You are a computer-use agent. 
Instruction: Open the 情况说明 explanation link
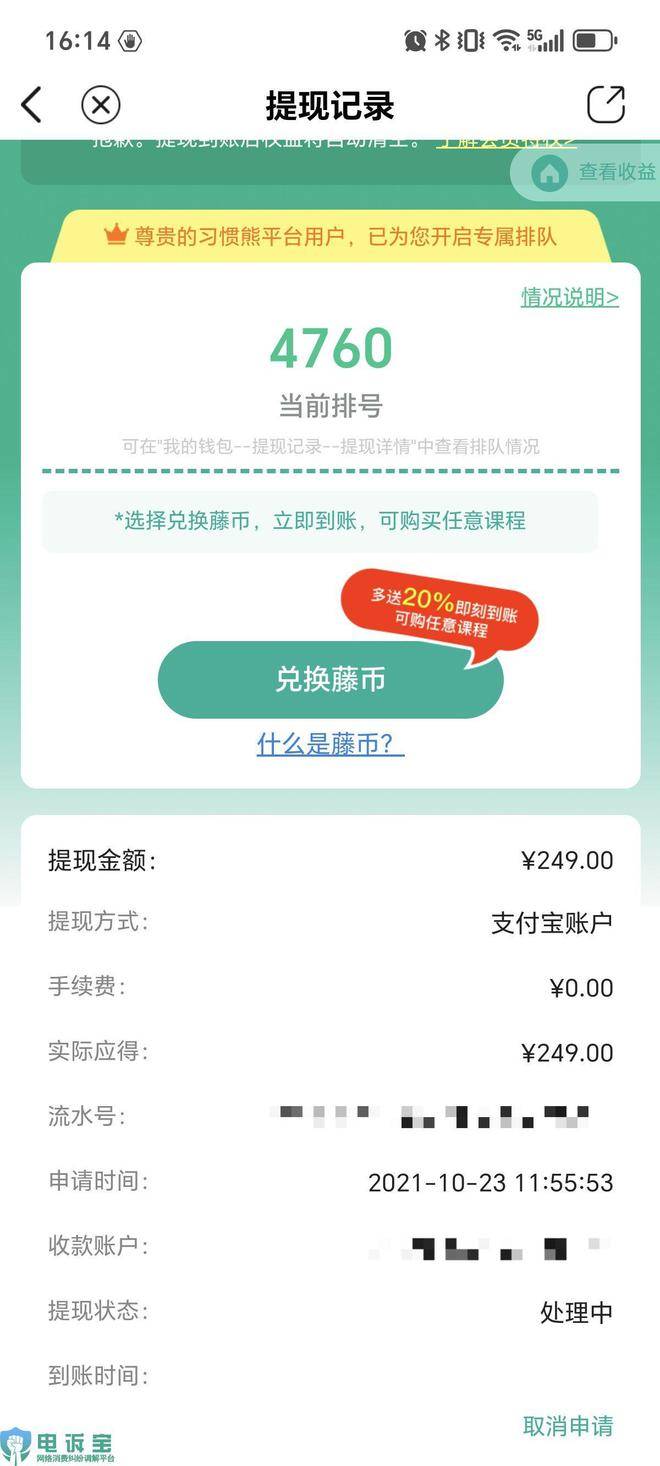569,297
